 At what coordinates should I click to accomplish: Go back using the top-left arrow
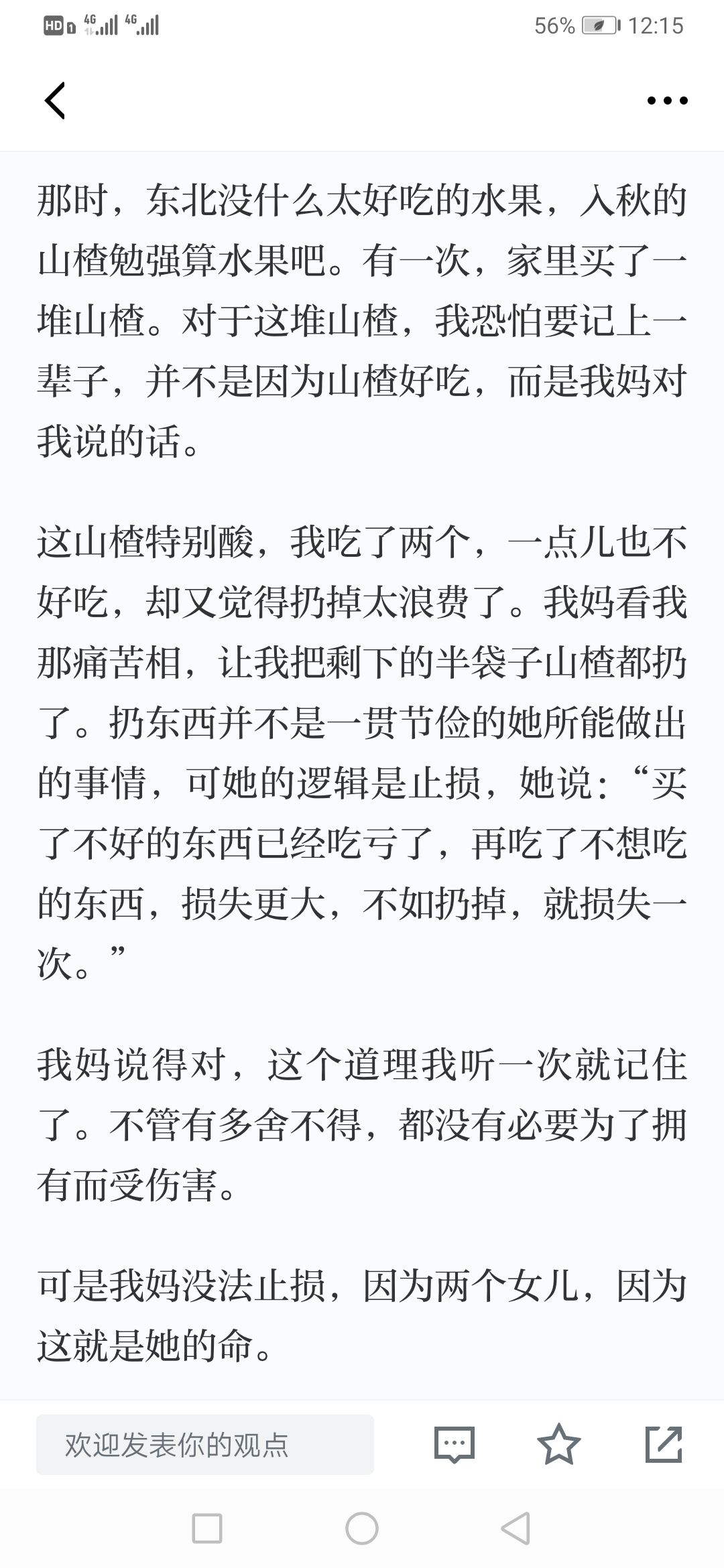coord(54,101)
